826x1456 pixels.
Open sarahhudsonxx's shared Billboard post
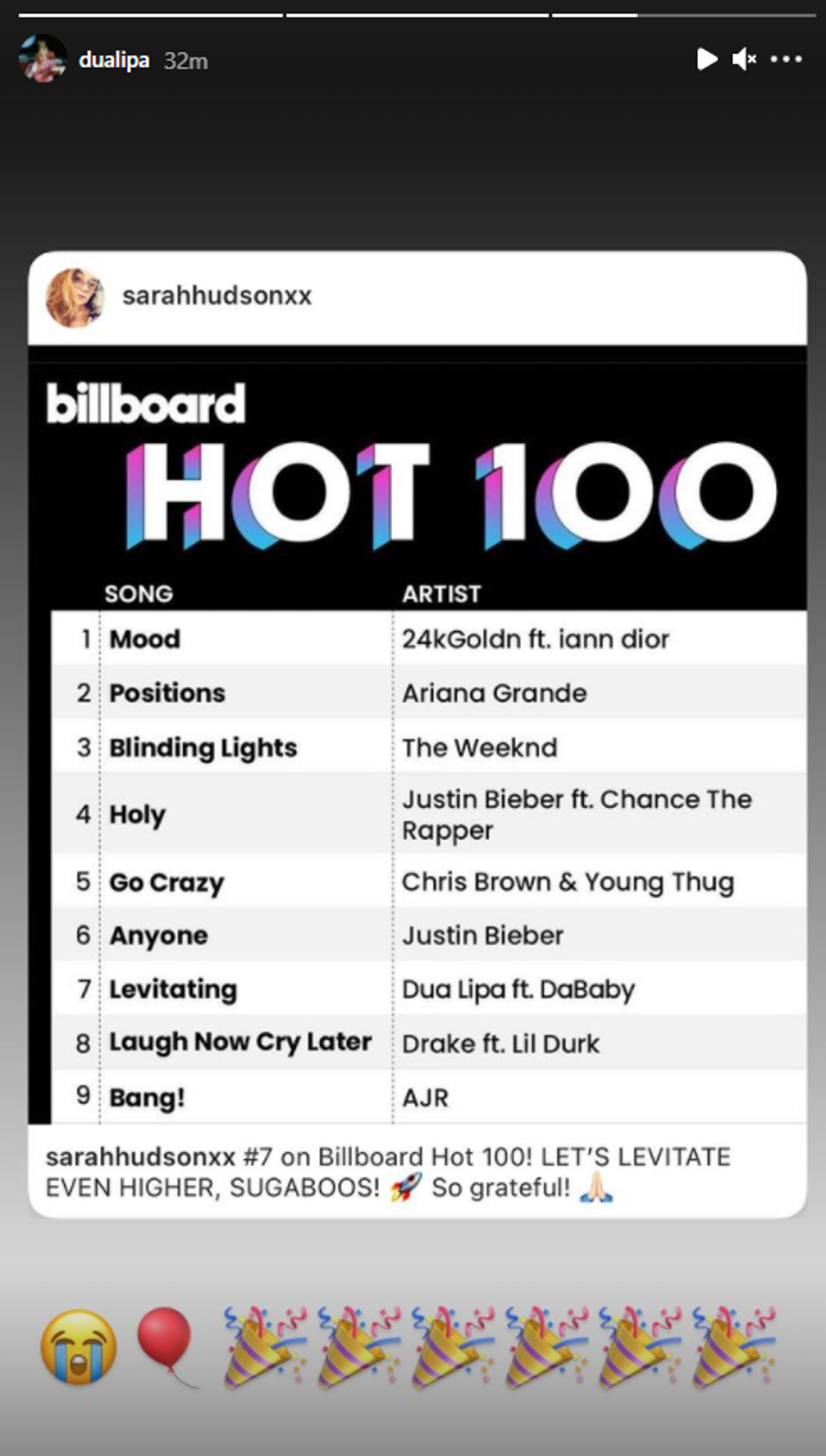417,733
